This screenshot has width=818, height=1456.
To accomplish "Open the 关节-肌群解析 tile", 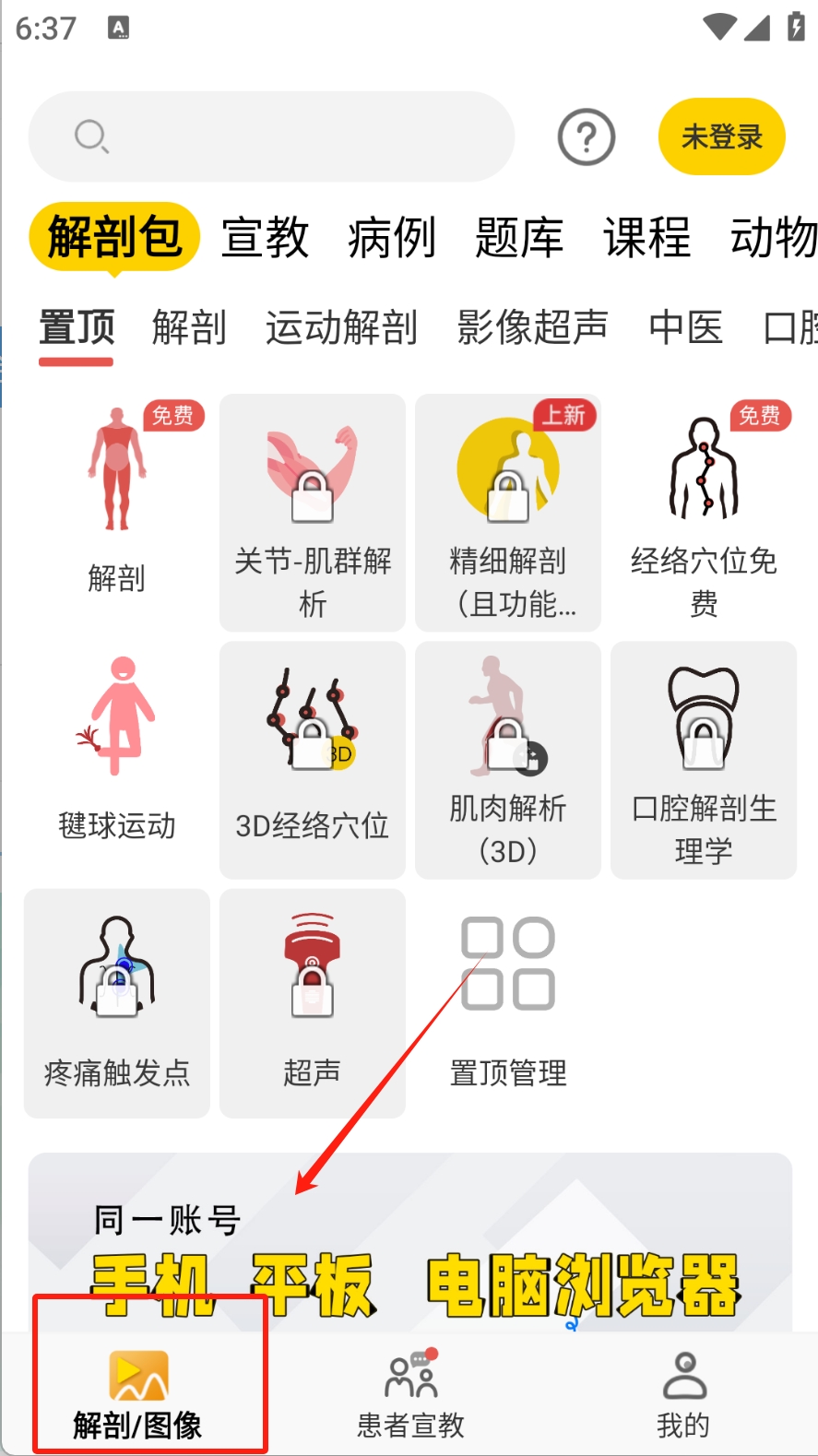I will (313, 513).
